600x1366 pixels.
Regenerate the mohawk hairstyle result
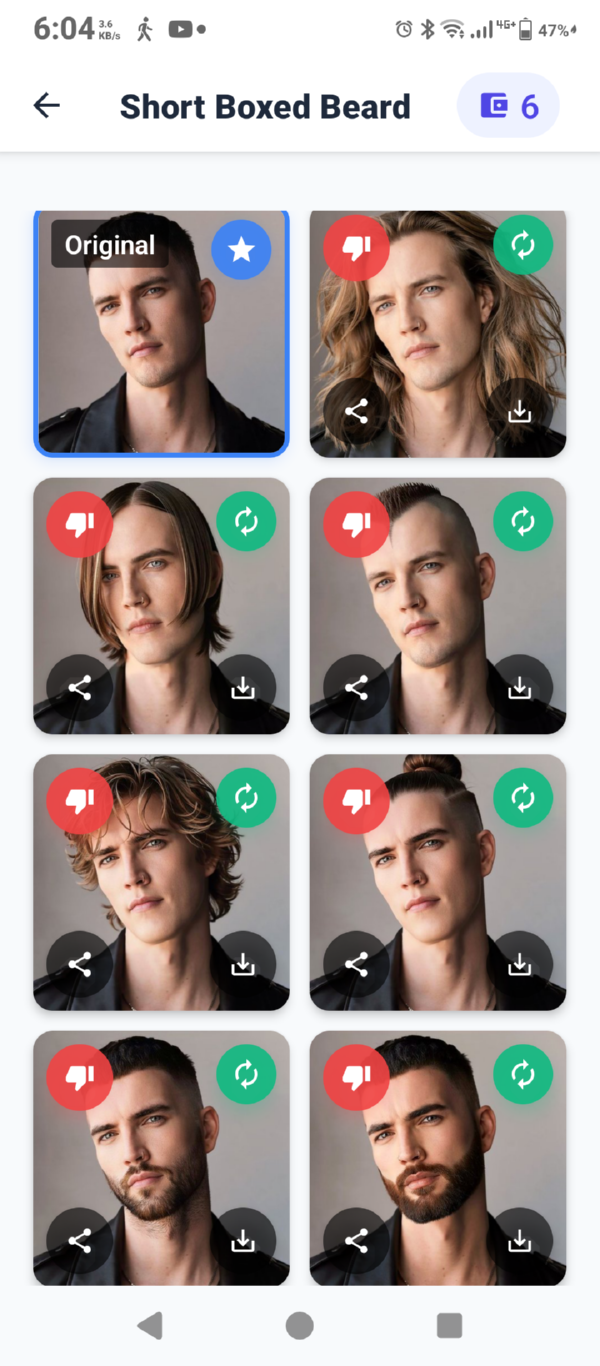coord(522,522)
